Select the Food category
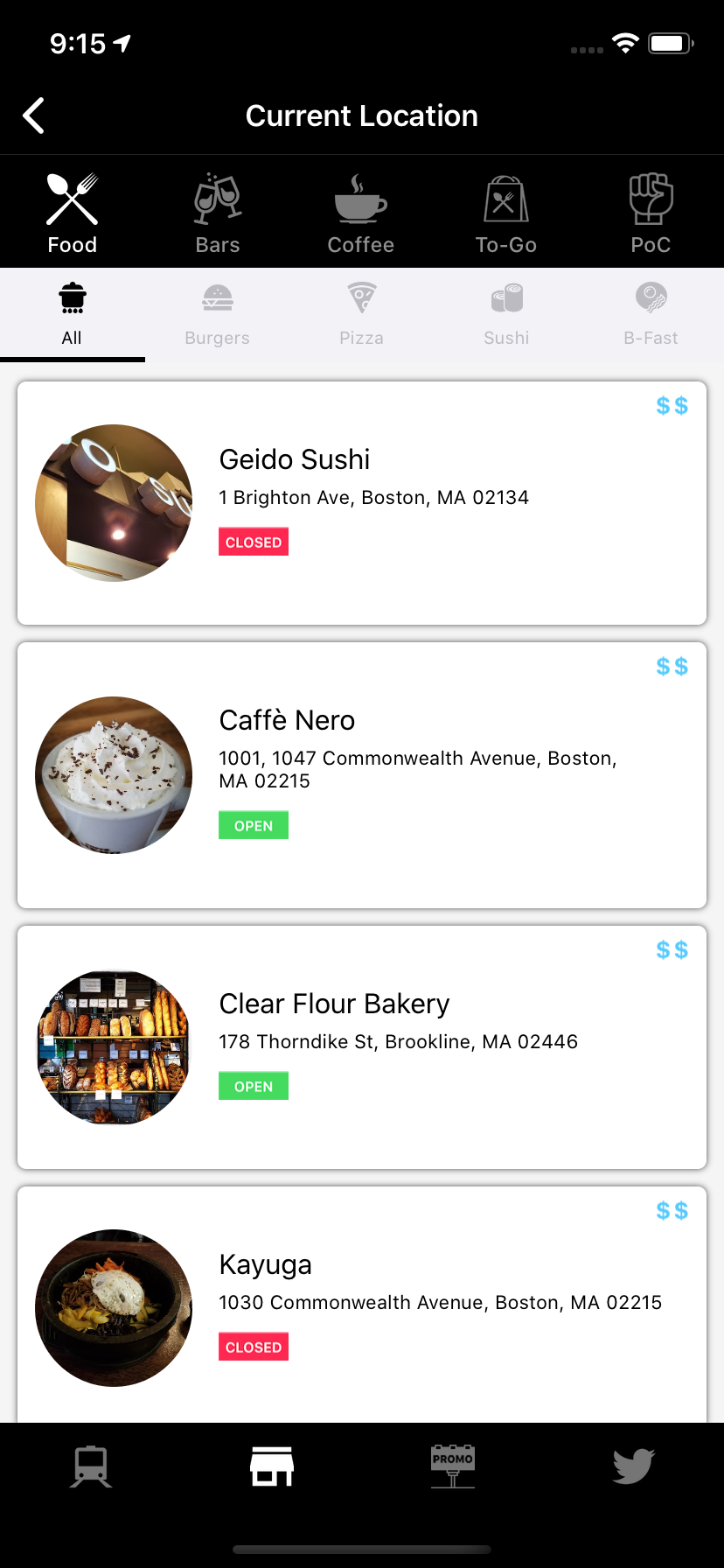 [73, 213]
